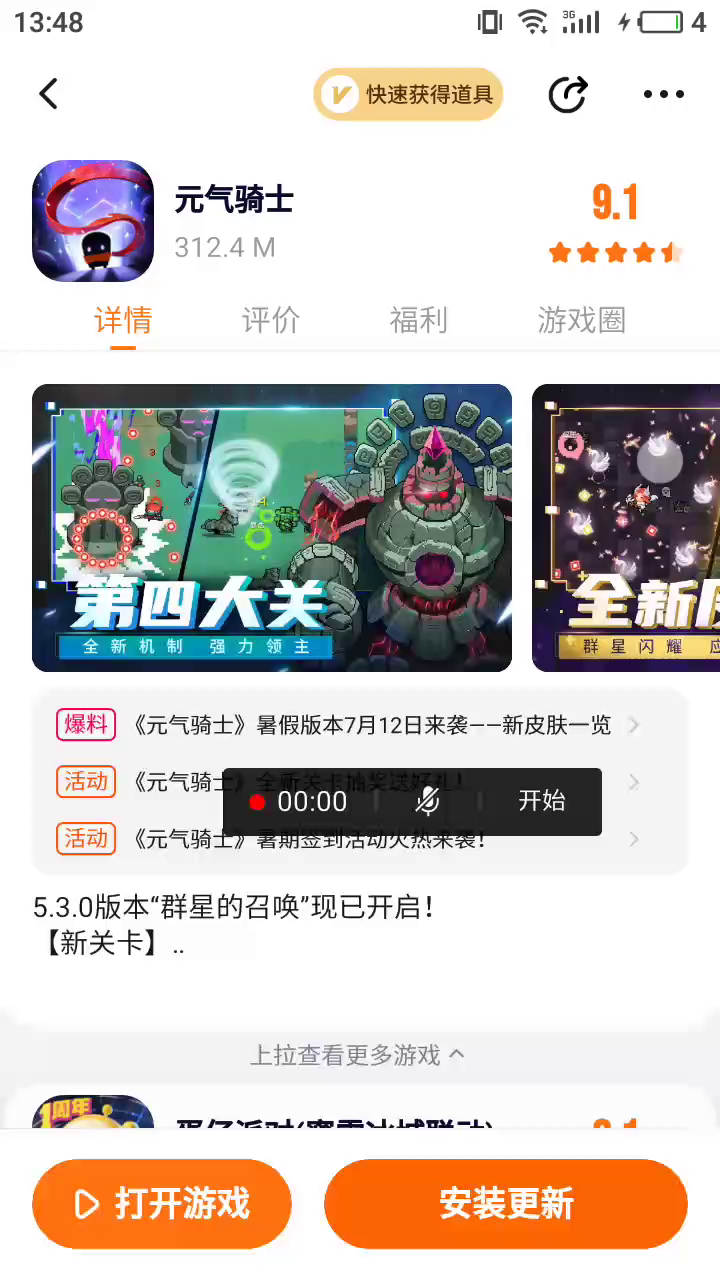Tap 上拉查看更多游戏 to see more games
Screen dimensions: 720x1280
pyautogui.click(x=357, y=1055)
